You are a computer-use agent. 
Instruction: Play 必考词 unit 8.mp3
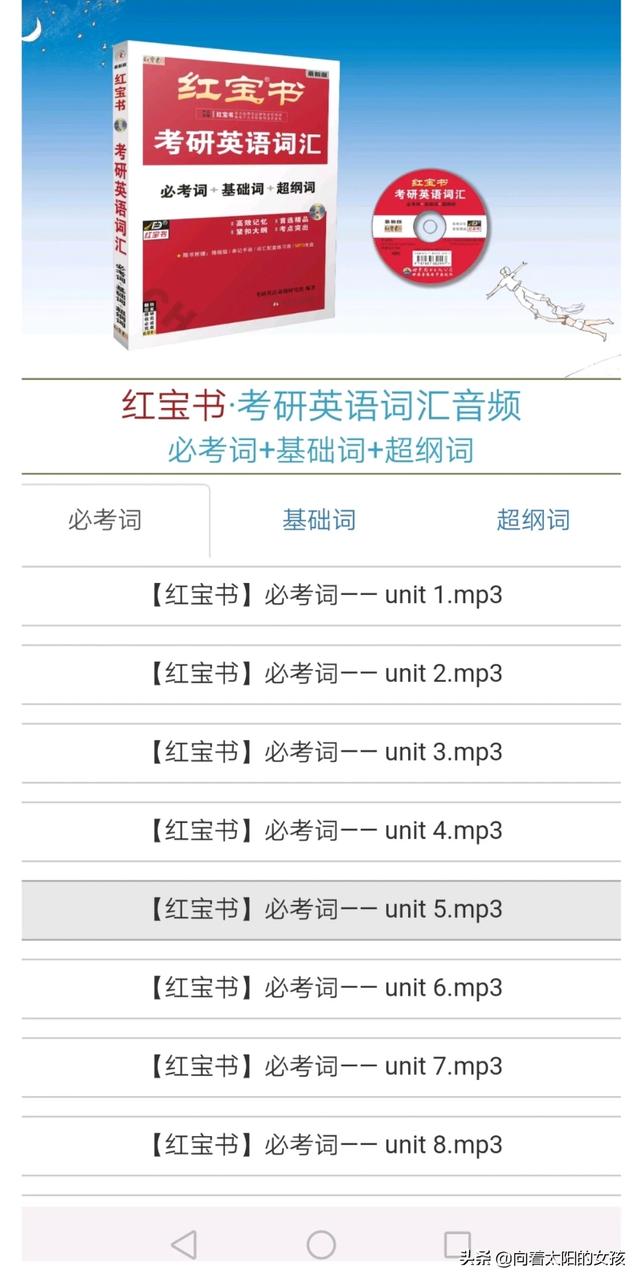click(x=321, y=1145)
